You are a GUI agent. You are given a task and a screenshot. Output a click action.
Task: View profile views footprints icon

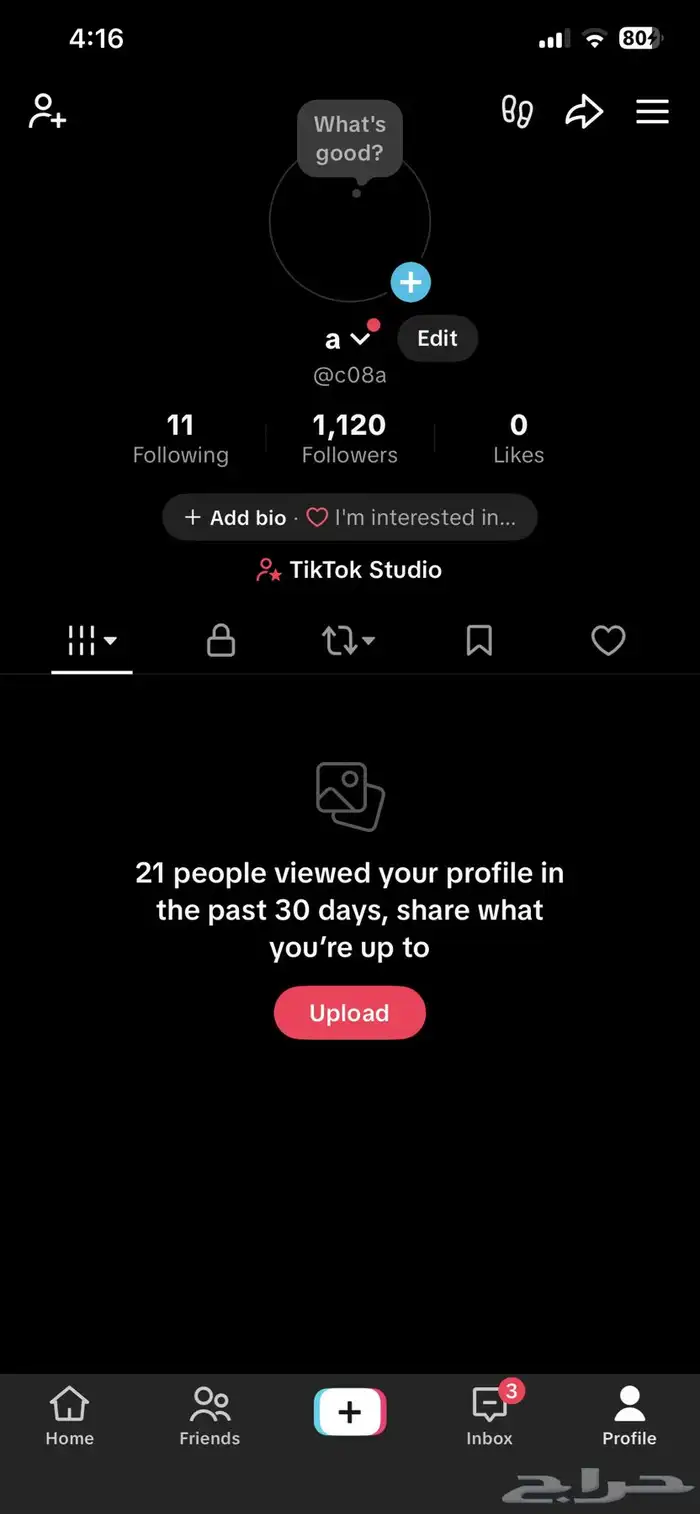[517, 111]
